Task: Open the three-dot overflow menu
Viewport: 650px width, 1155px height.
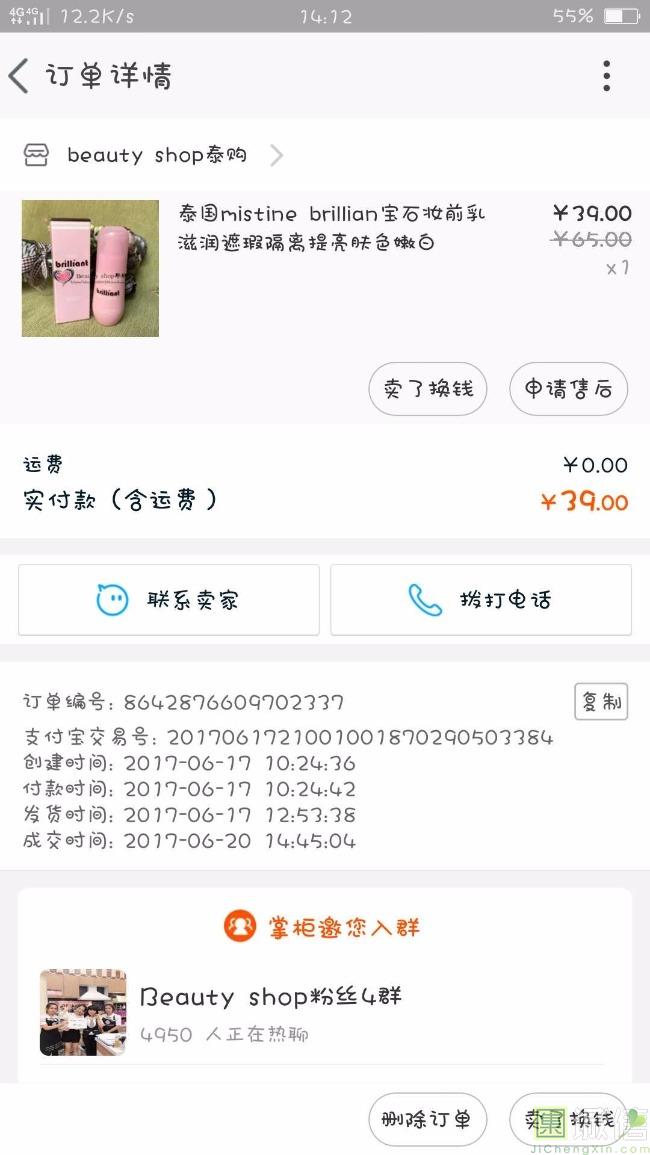Action: point(606,76)
